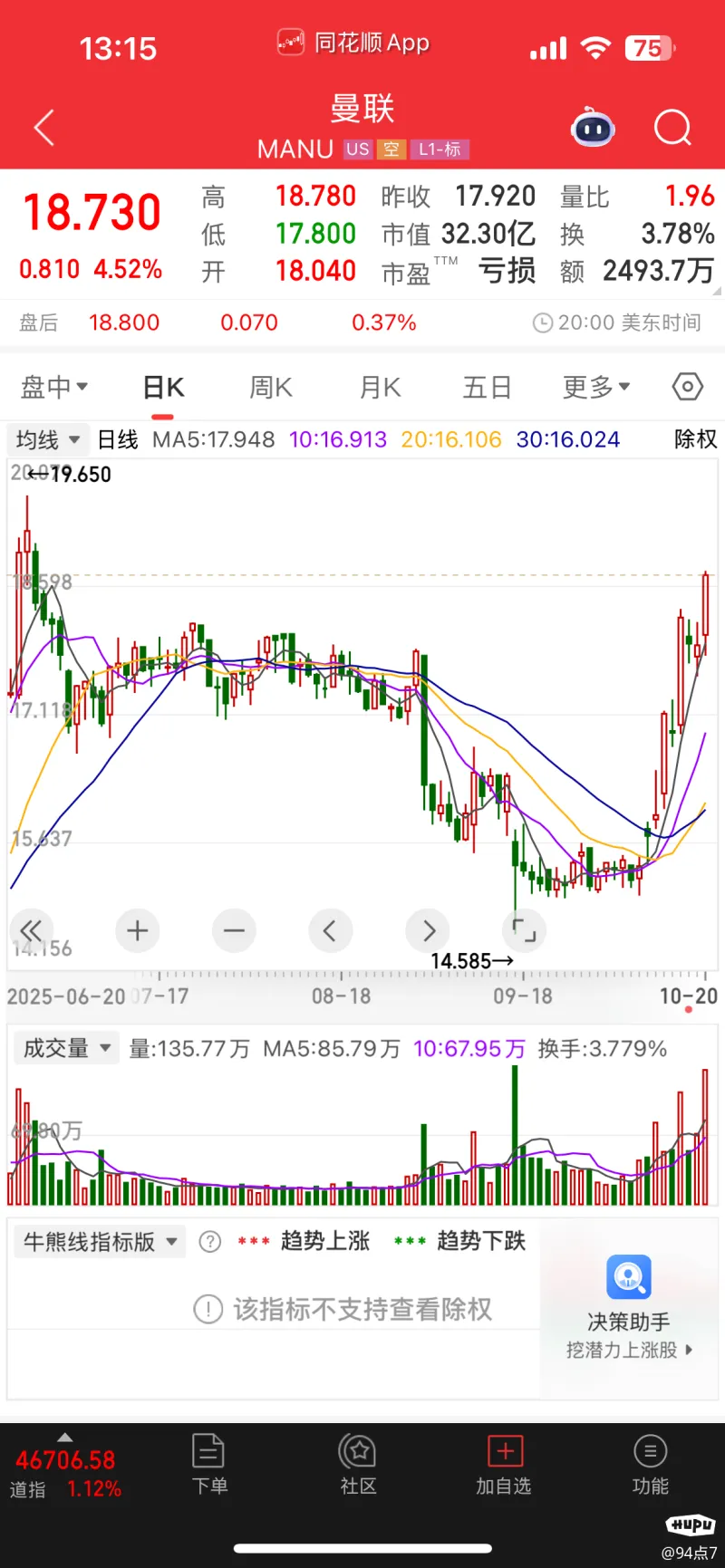This screenshot has height=1568, width=725.
Task: Open chart settings hexagon icon
Action: pos(687,388)
